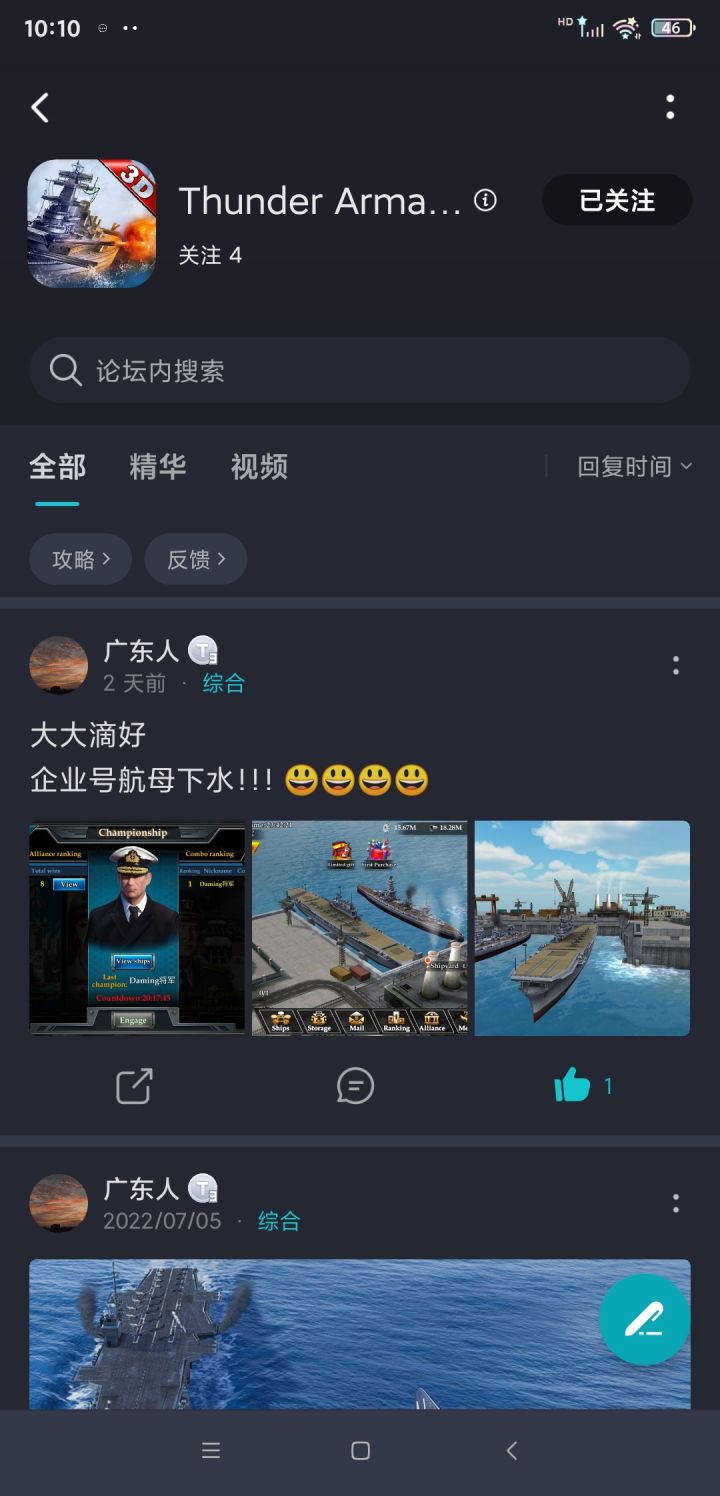Like the 企业号航母下水 post
The width and height of the screenshot is (720, 1496).
coord(573,1086)
